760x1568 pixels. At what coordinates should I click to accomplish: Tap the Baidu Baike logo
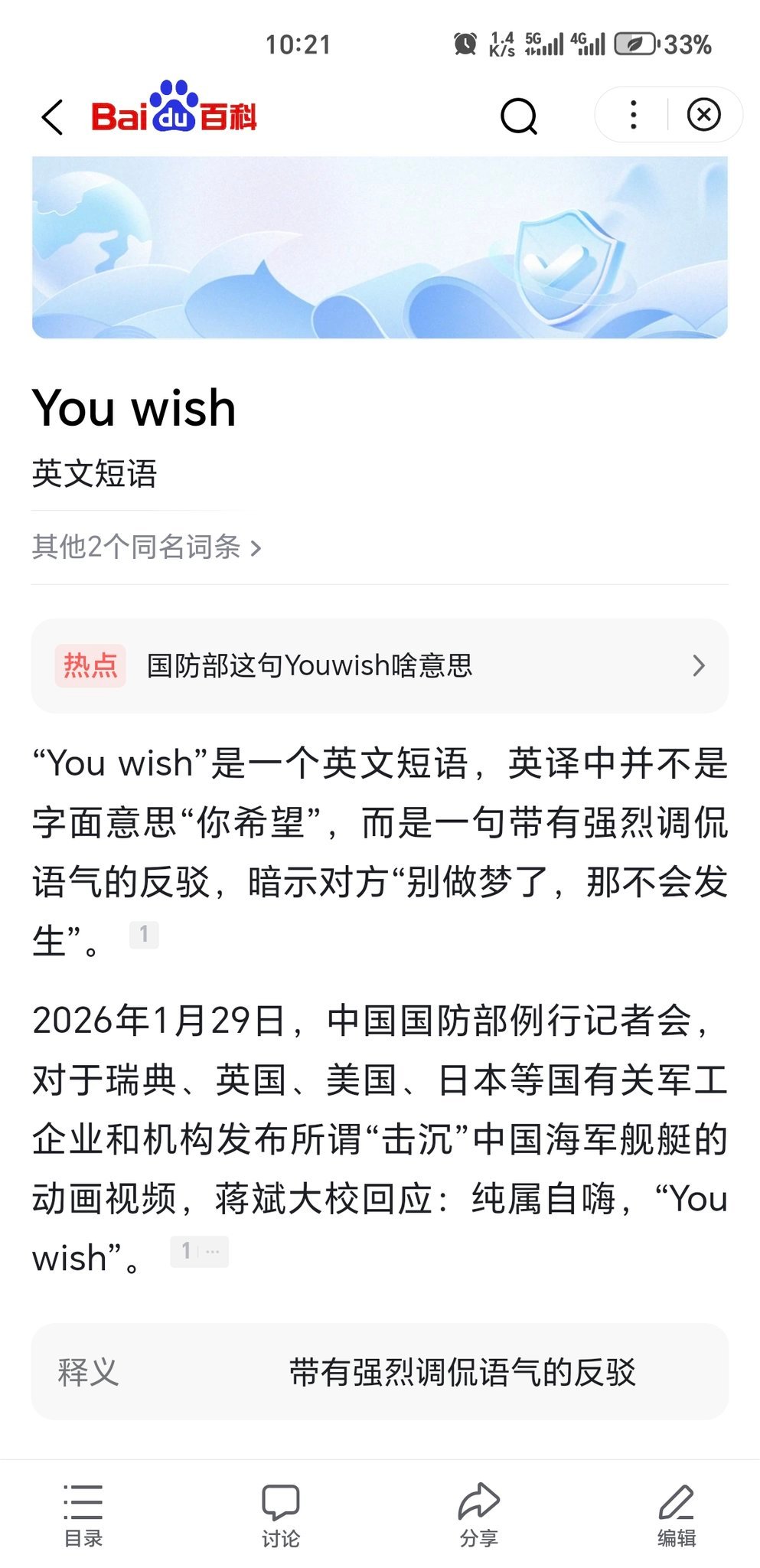(x=175, y=113)
